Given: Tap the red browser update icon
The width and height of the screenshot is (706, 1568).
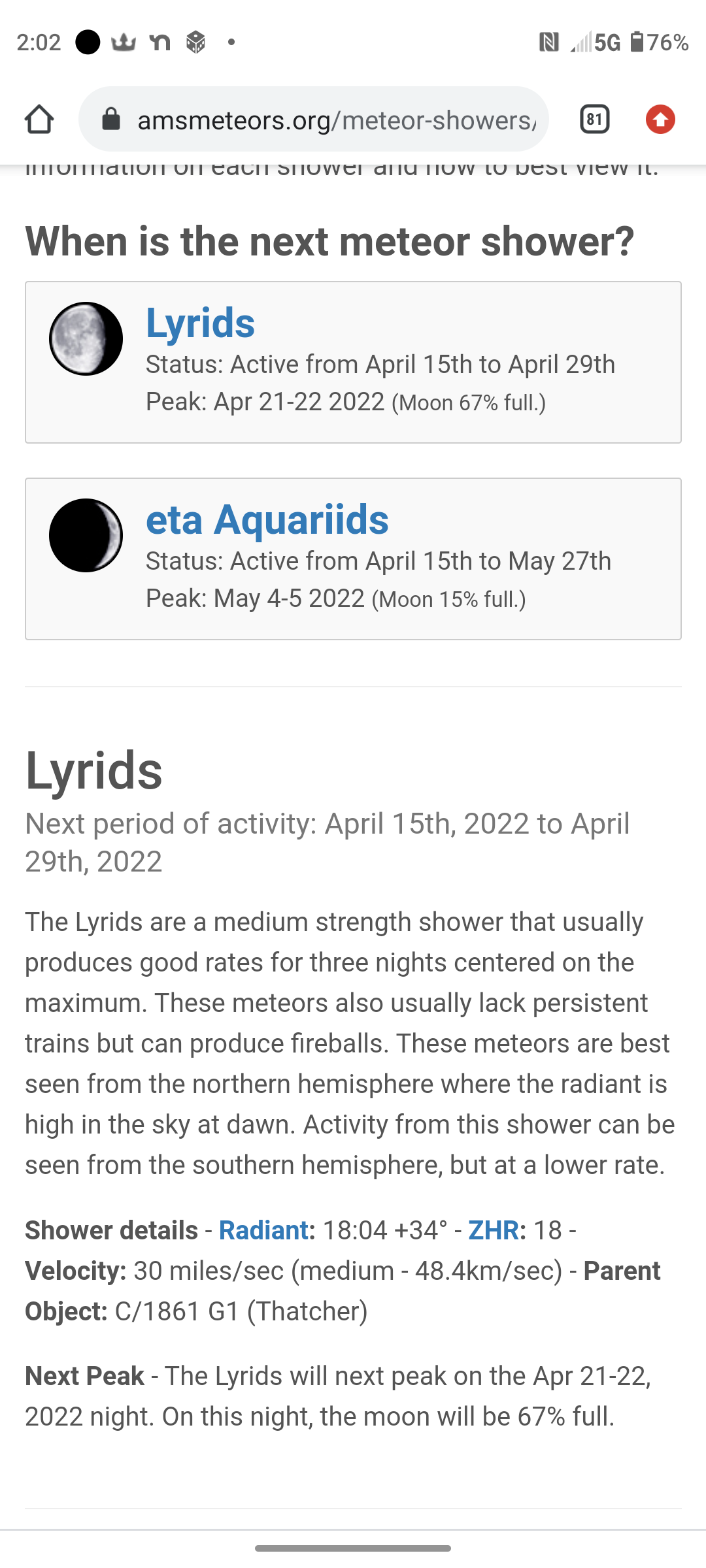Looking at the screenshot, I should 660,120.
